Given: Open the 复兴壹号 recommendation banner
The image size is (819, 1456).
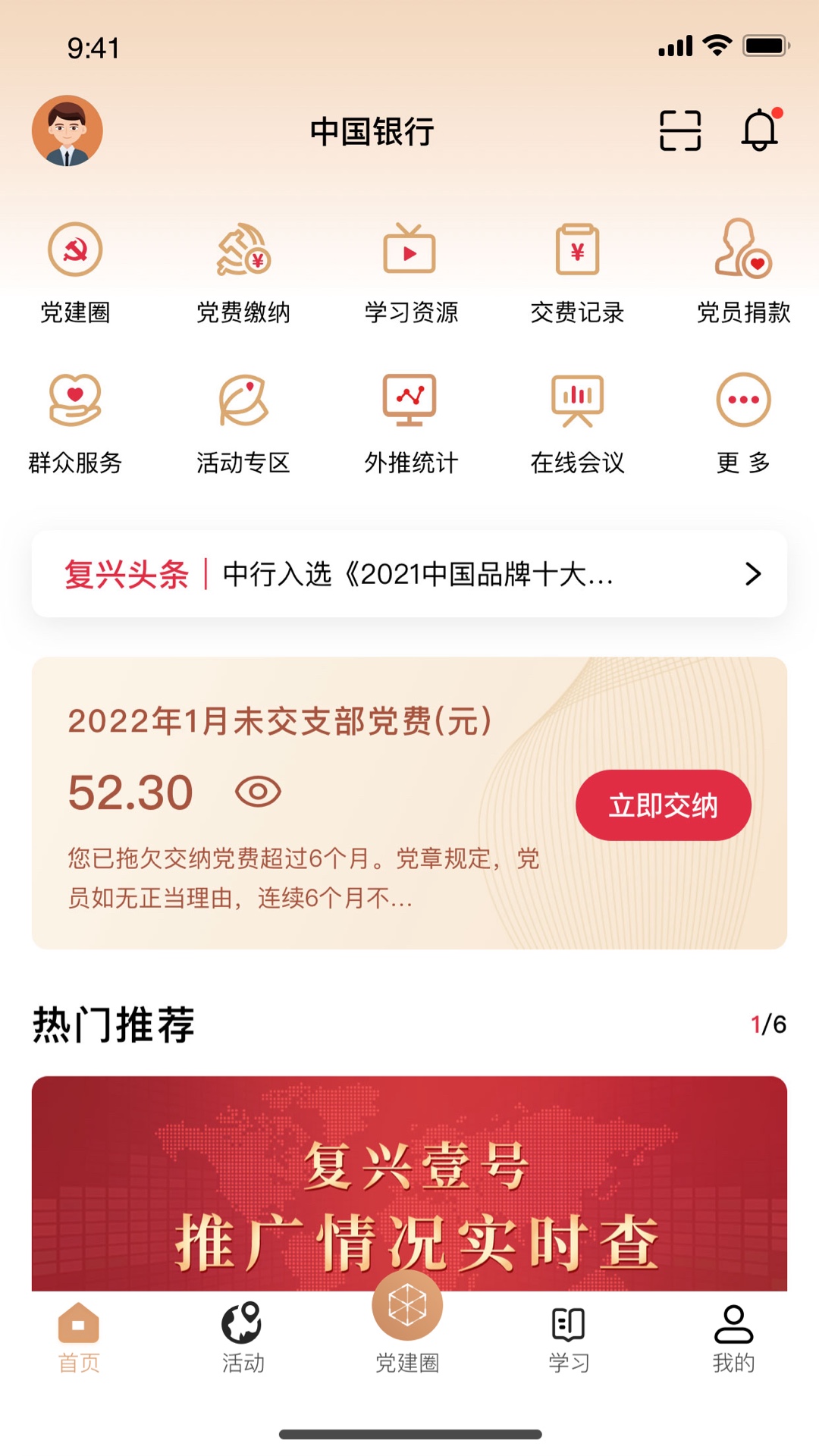Looking at the screenshot, I should pyautogui.click(x=409, y=1183).
